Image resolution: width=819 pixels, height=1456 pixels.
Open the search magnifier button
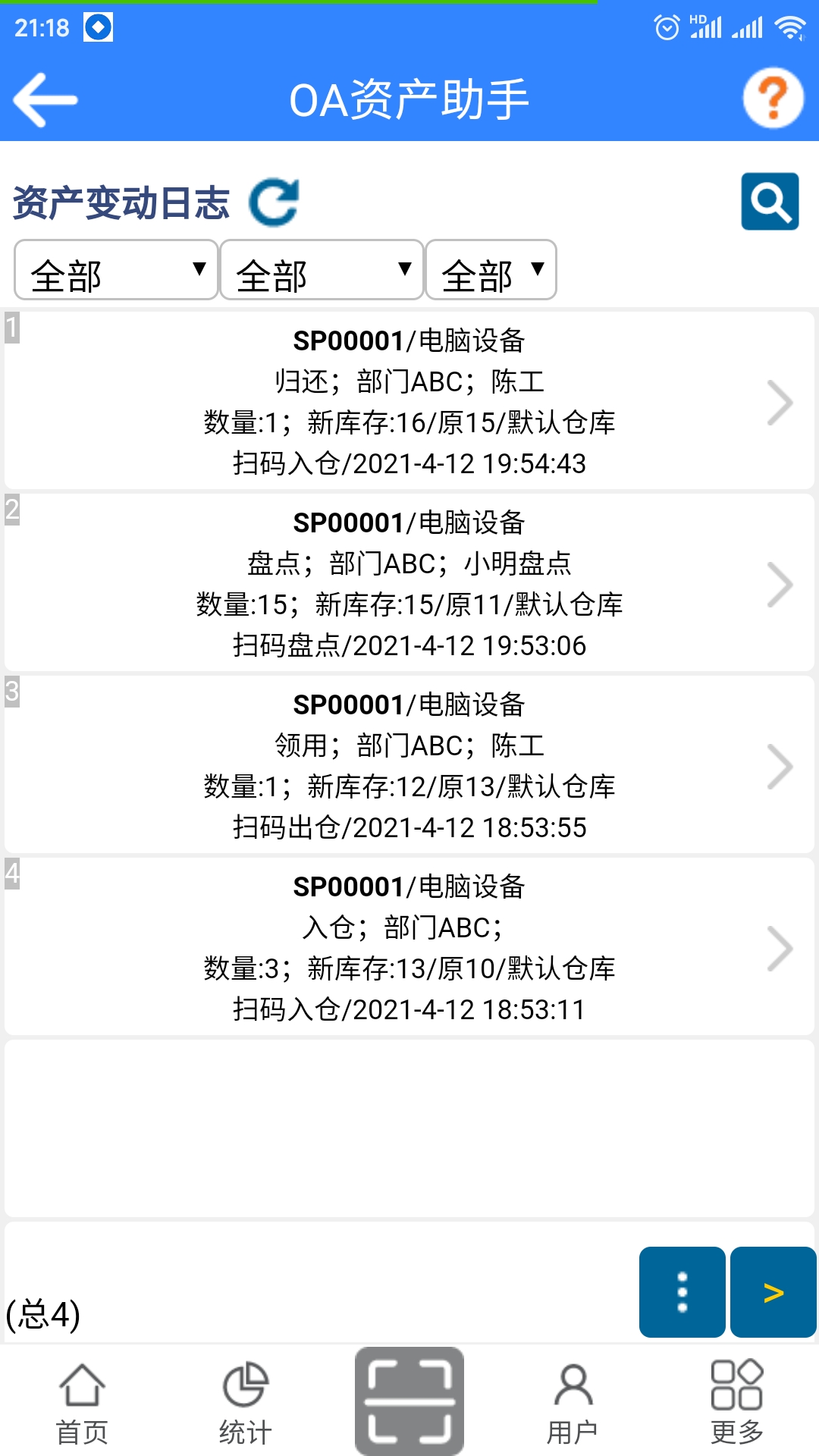click(x=770, y=201)
